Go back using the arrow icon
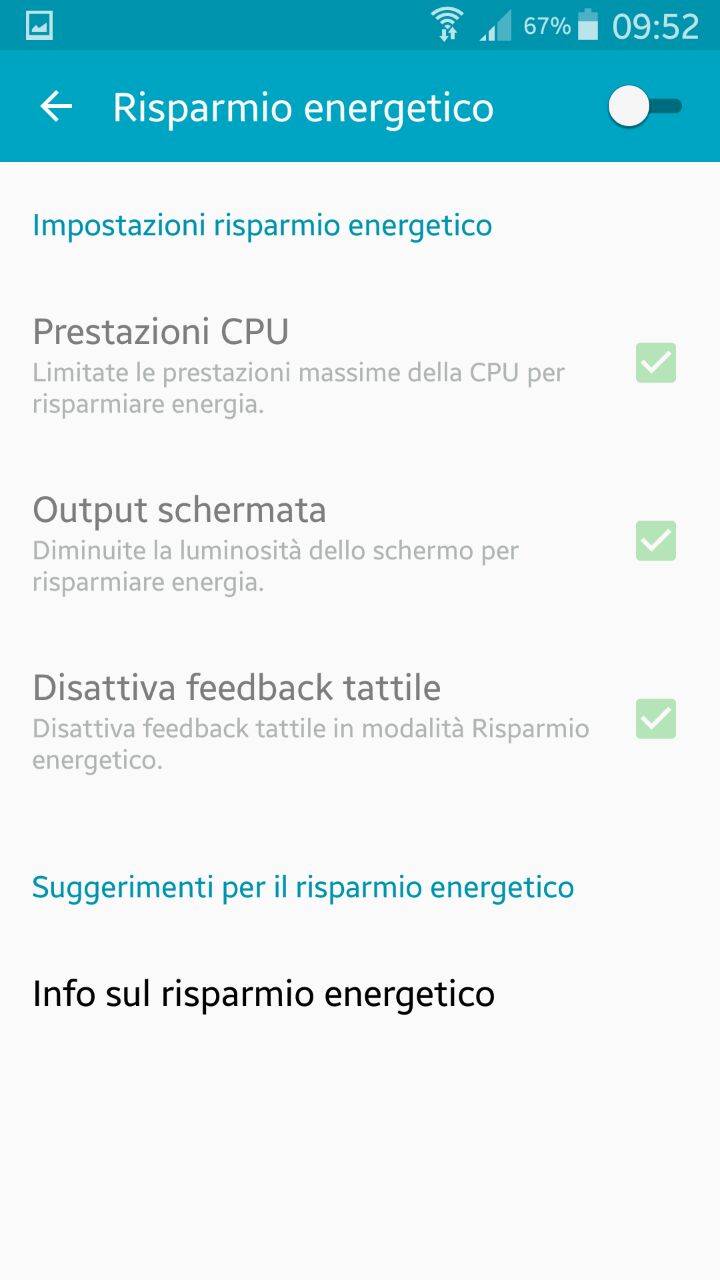The height and width of the screenshot is (1280, 720). [x=56, y=107]
